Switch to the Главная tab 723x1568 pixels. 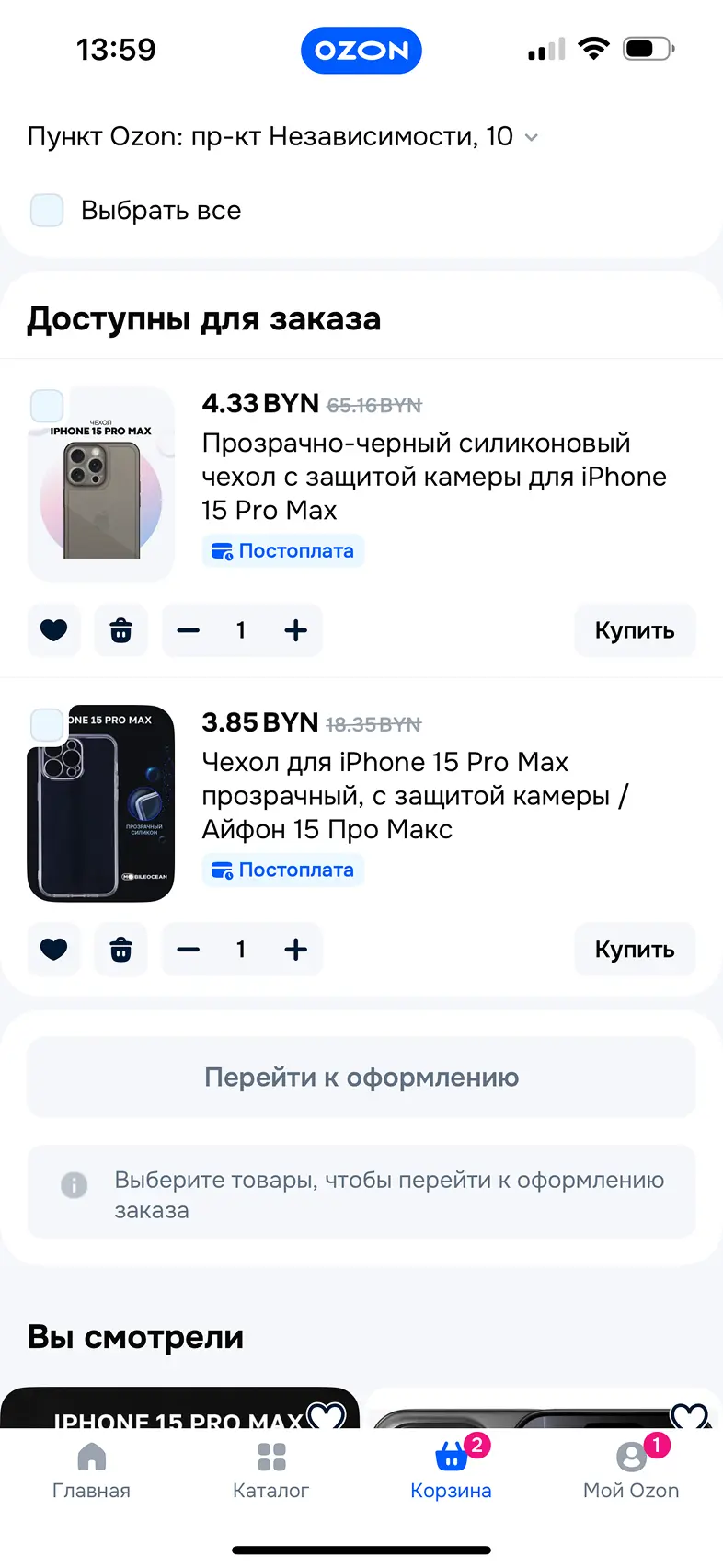pos(91,1471)
